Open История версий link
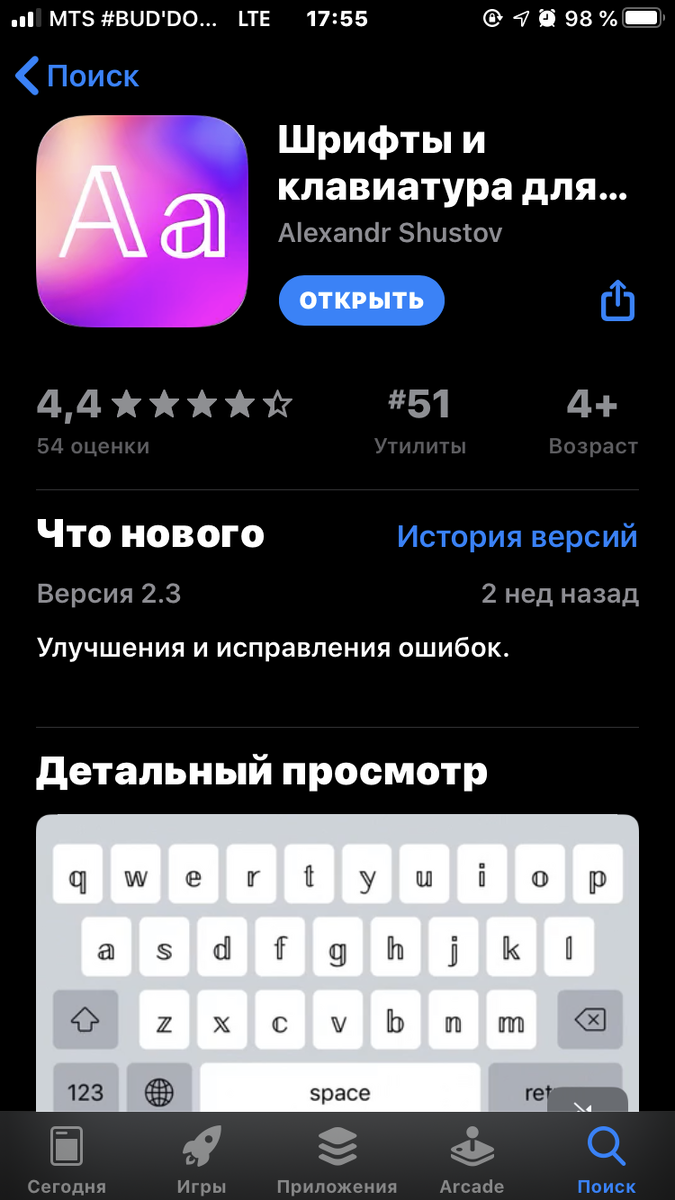 (x=517, y=536)
